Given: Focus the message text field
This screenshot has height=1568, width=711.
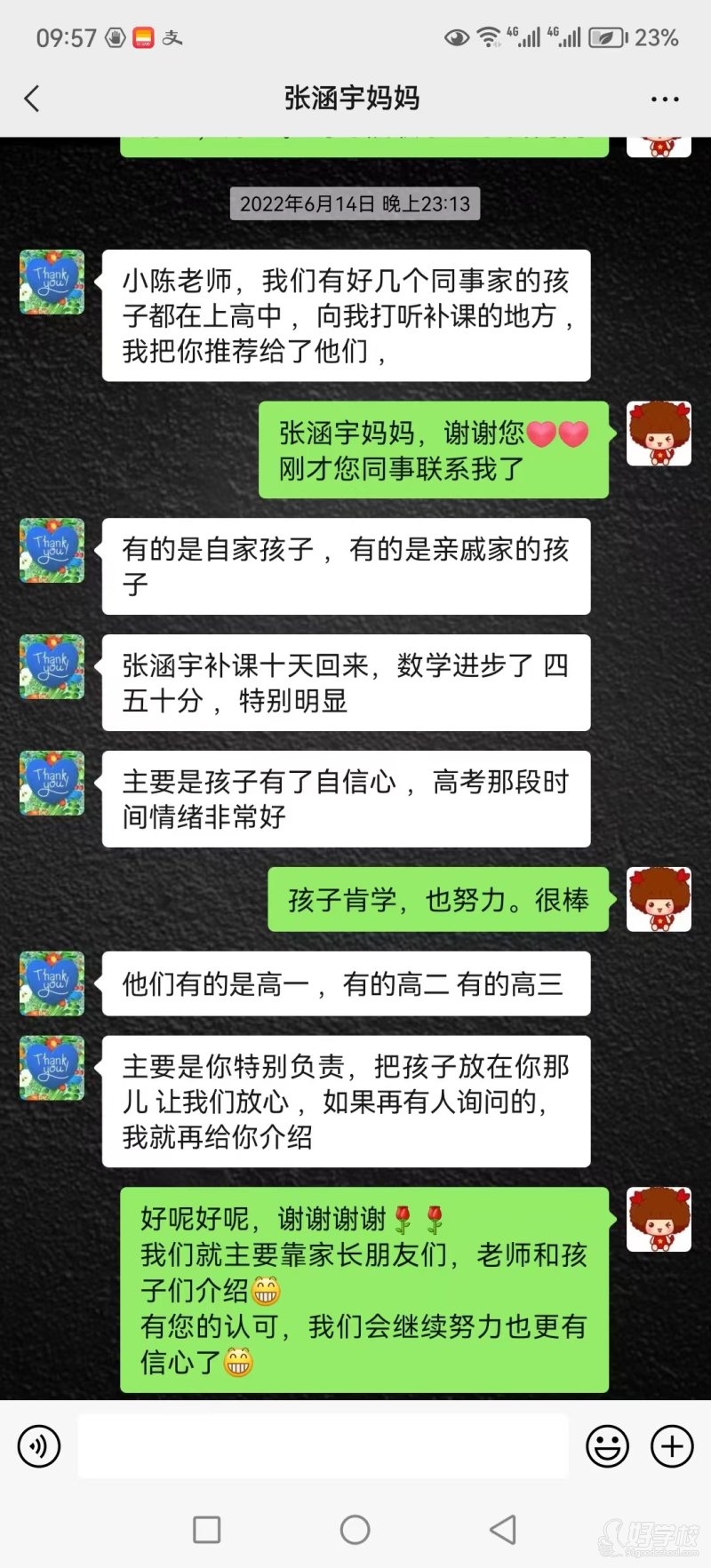Looking at the screenshot, I should pyautogui.click(x=323, y=1446).
